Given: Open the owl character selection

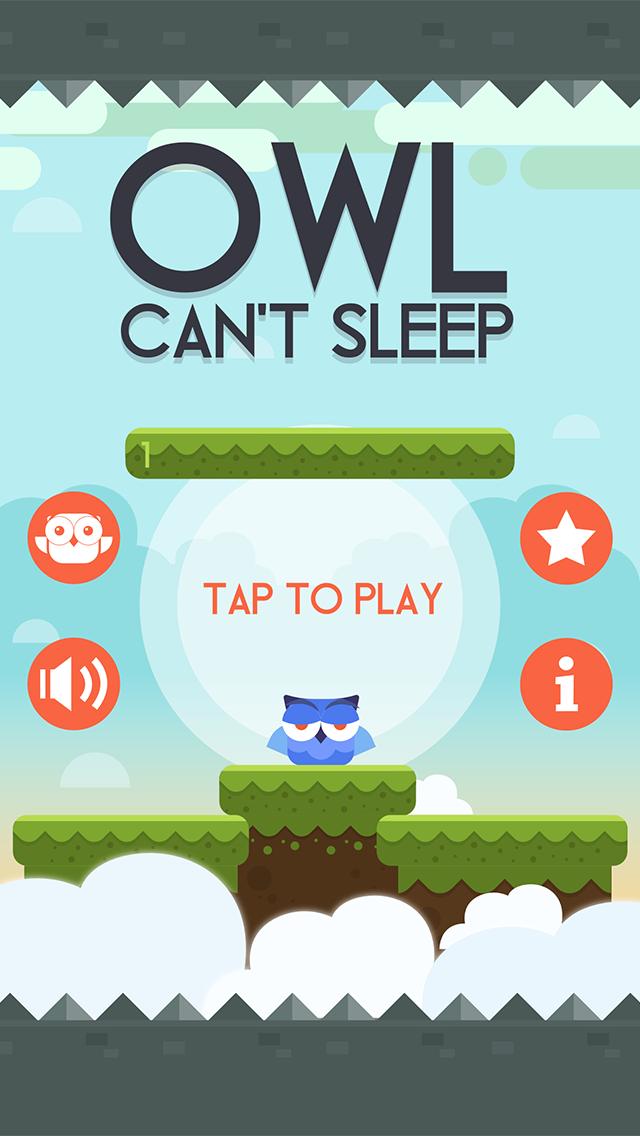Looking at the screenshot, I should (74, 538).
